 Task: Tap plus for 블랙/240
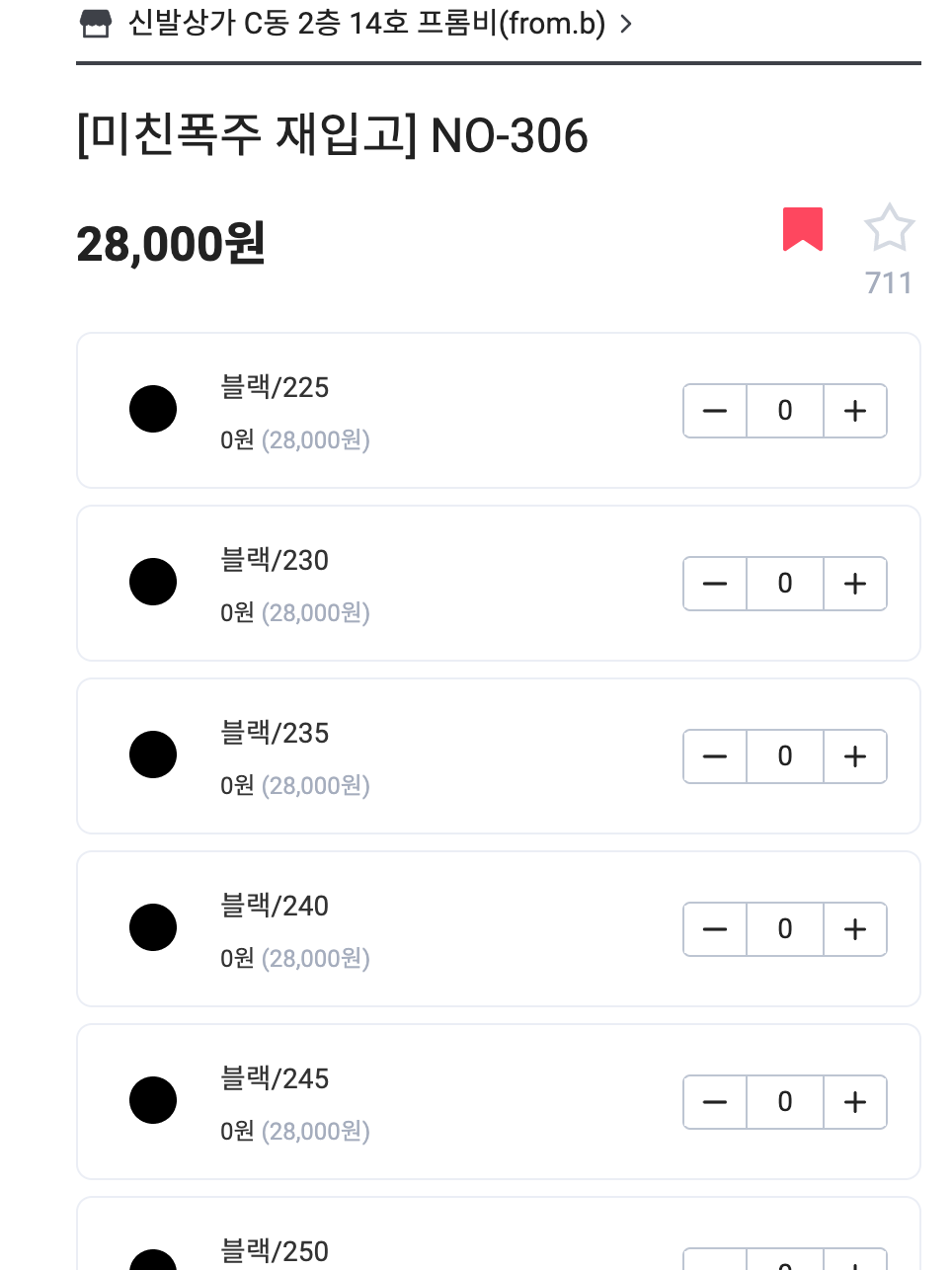(x=855, y=929)
